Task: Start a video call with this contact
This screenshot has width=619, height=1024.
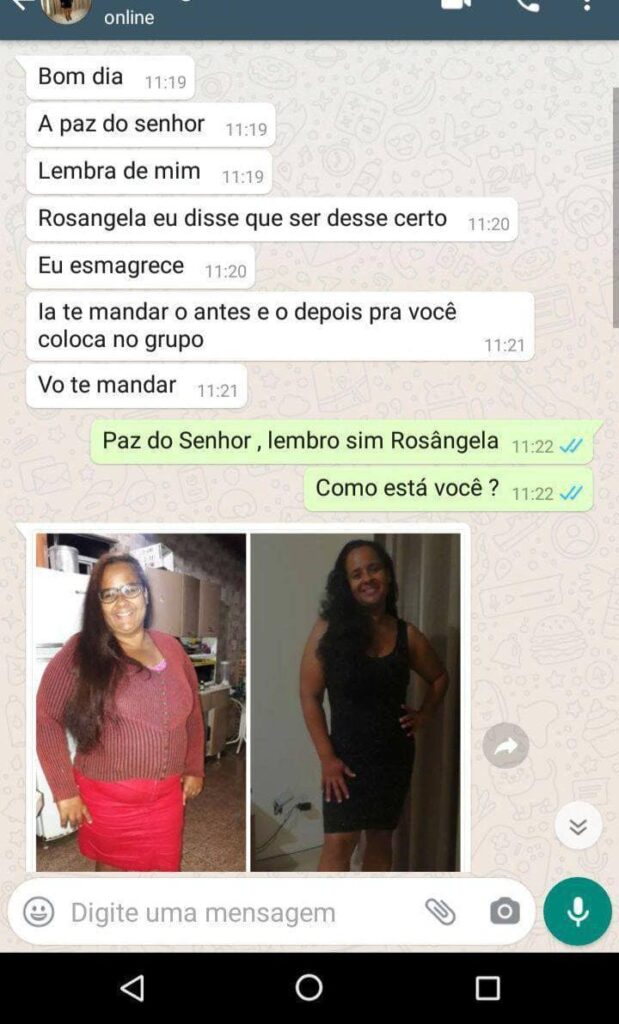Action: 455,5
